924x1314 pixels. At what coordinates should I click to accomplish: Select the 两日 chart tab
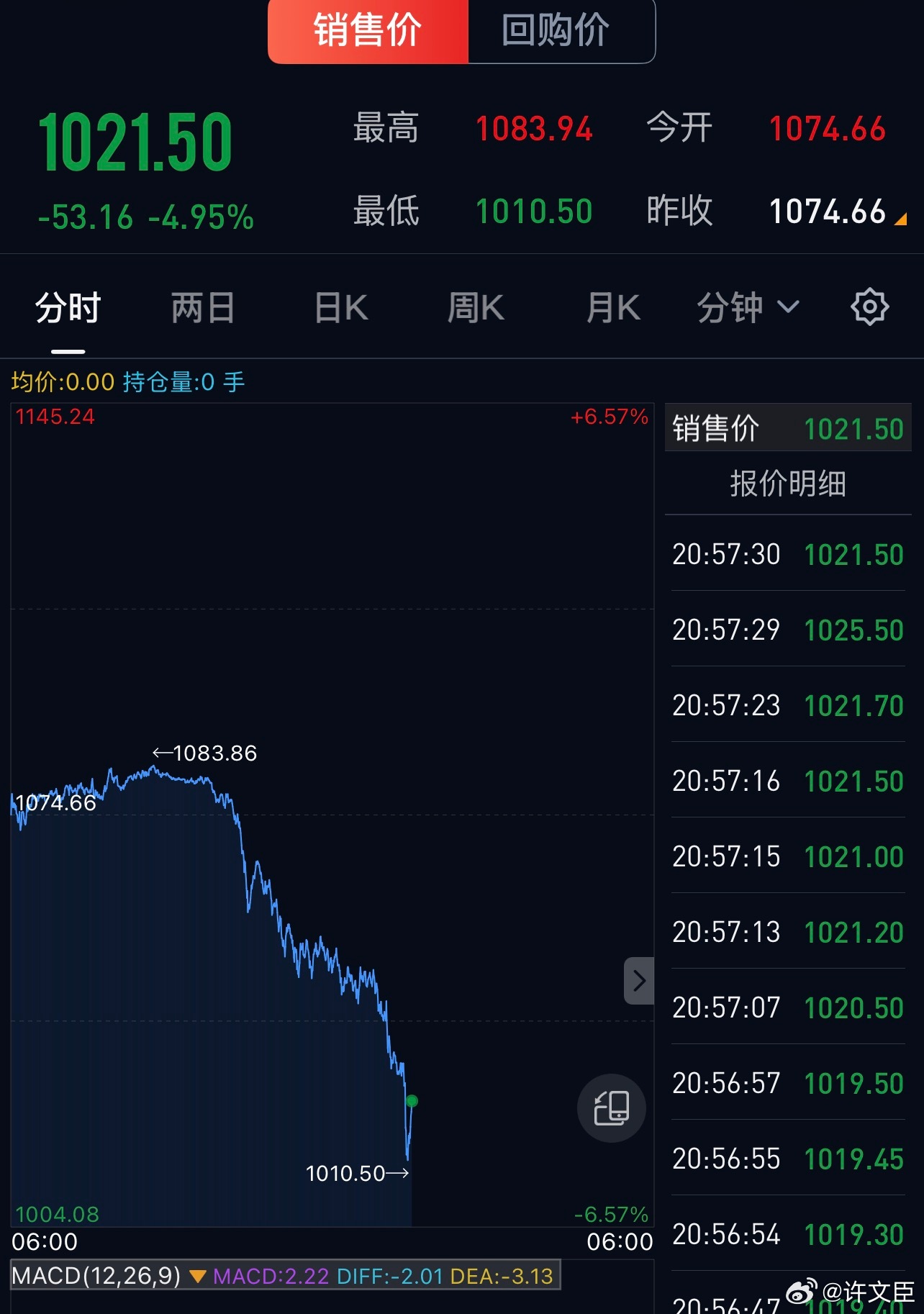[x=201, y=306]
